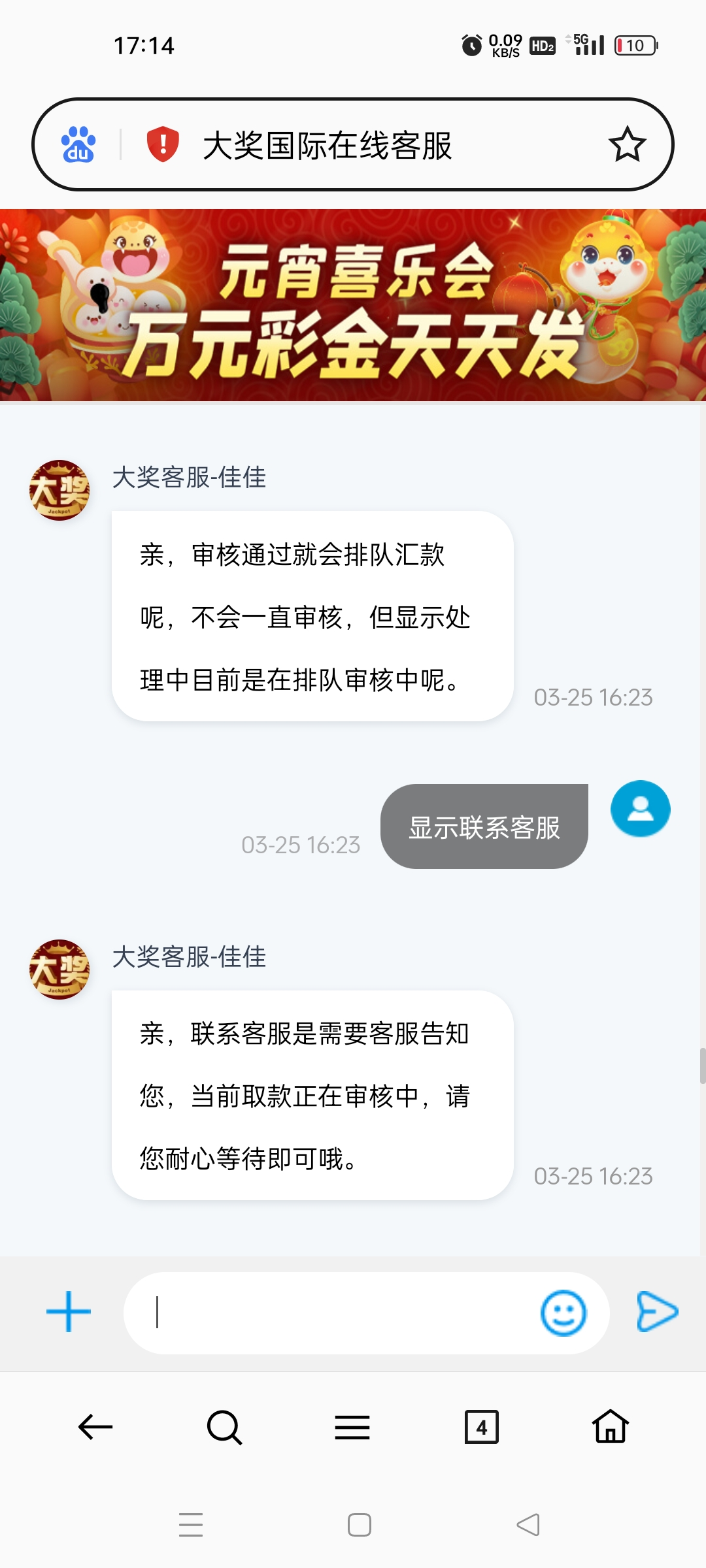View the 4 open browser tabs

click(481, 1427)
